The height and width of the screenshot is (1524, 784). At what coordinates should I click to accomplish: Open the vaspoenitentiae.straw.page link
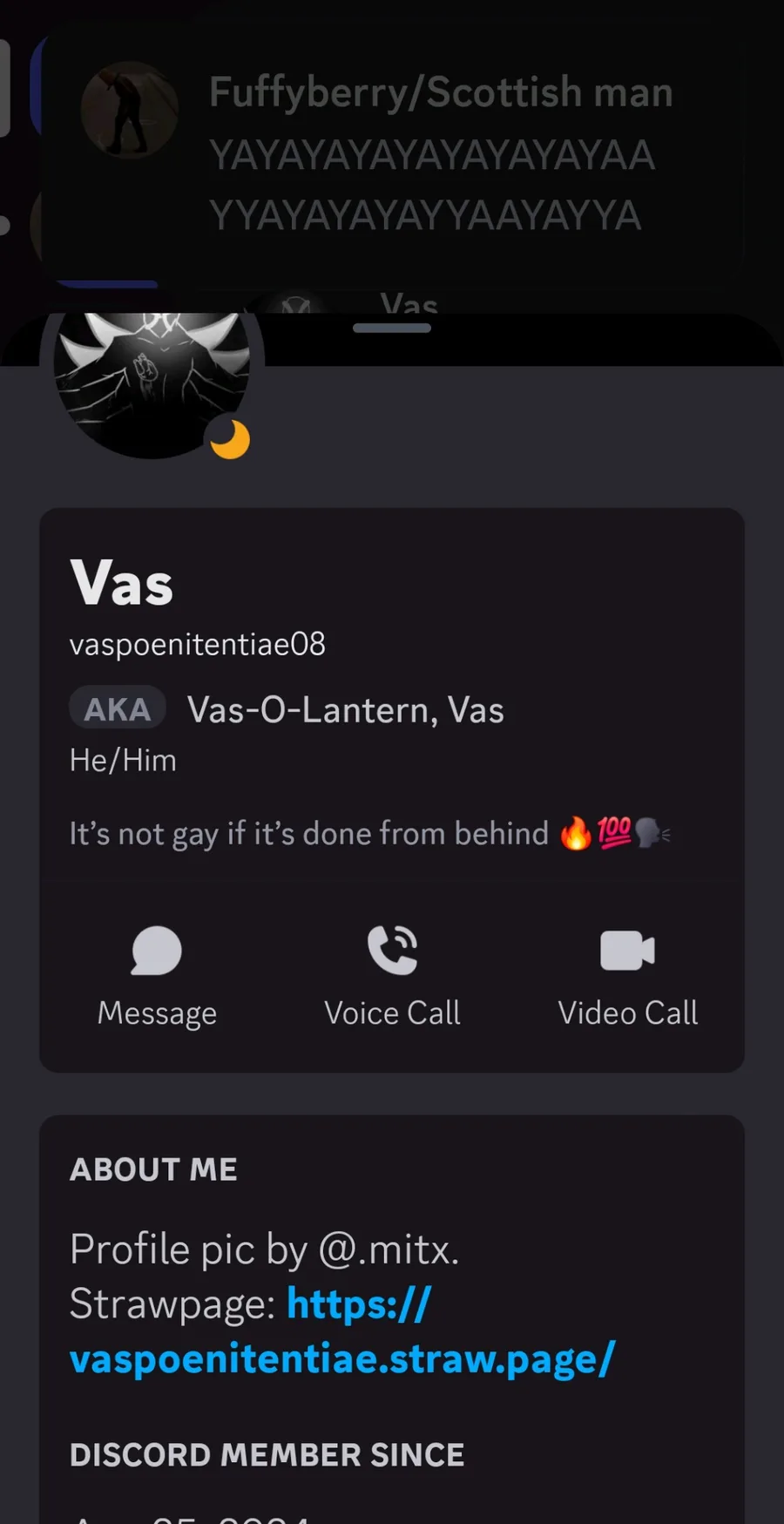342,1331
